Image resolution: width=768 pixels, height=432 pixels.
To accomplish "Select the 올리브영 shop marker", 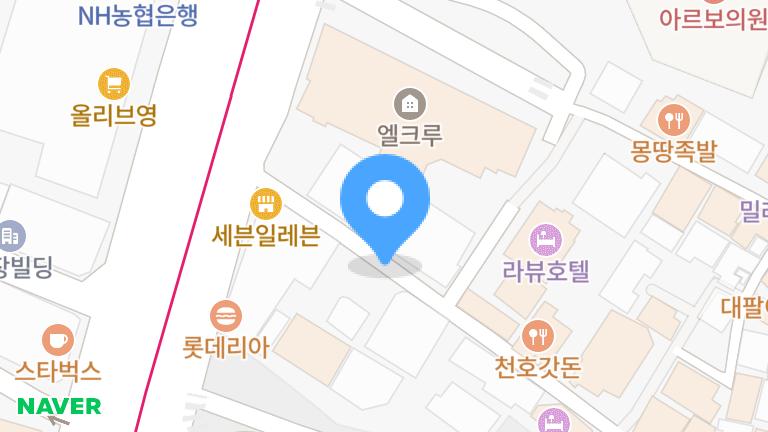I will tap(114, 83).
